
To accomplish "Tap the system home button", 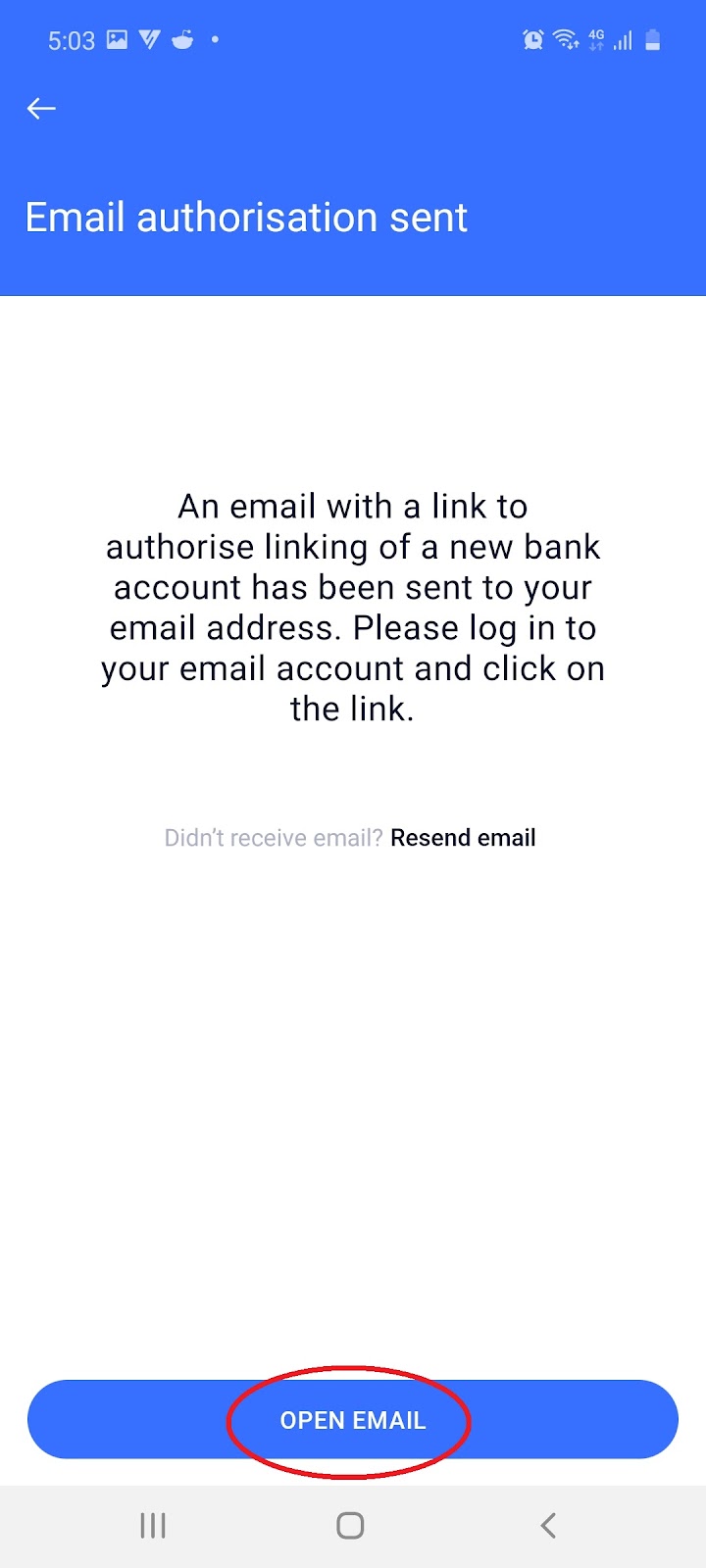I will (x=350, y=1525).
